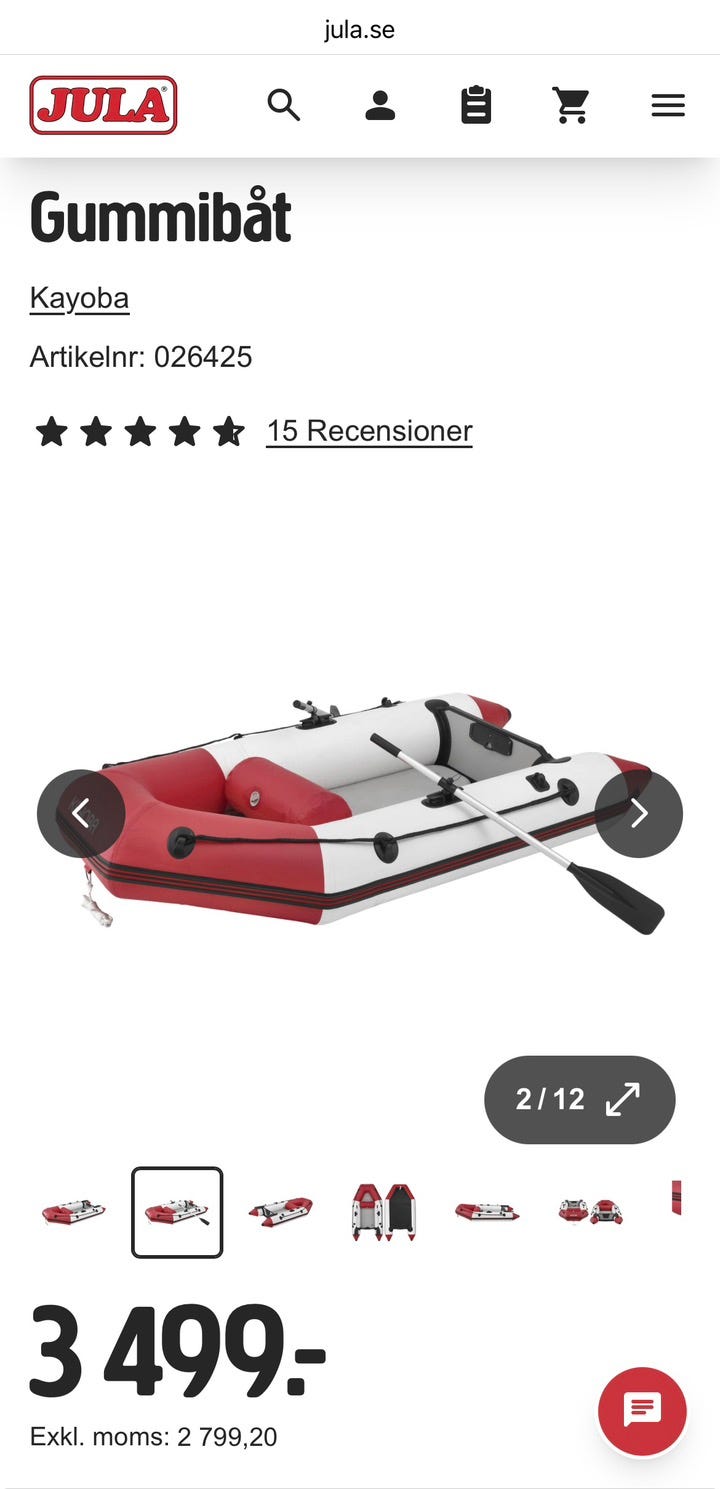Go to the Jula home logo

(x=103, y=105)
